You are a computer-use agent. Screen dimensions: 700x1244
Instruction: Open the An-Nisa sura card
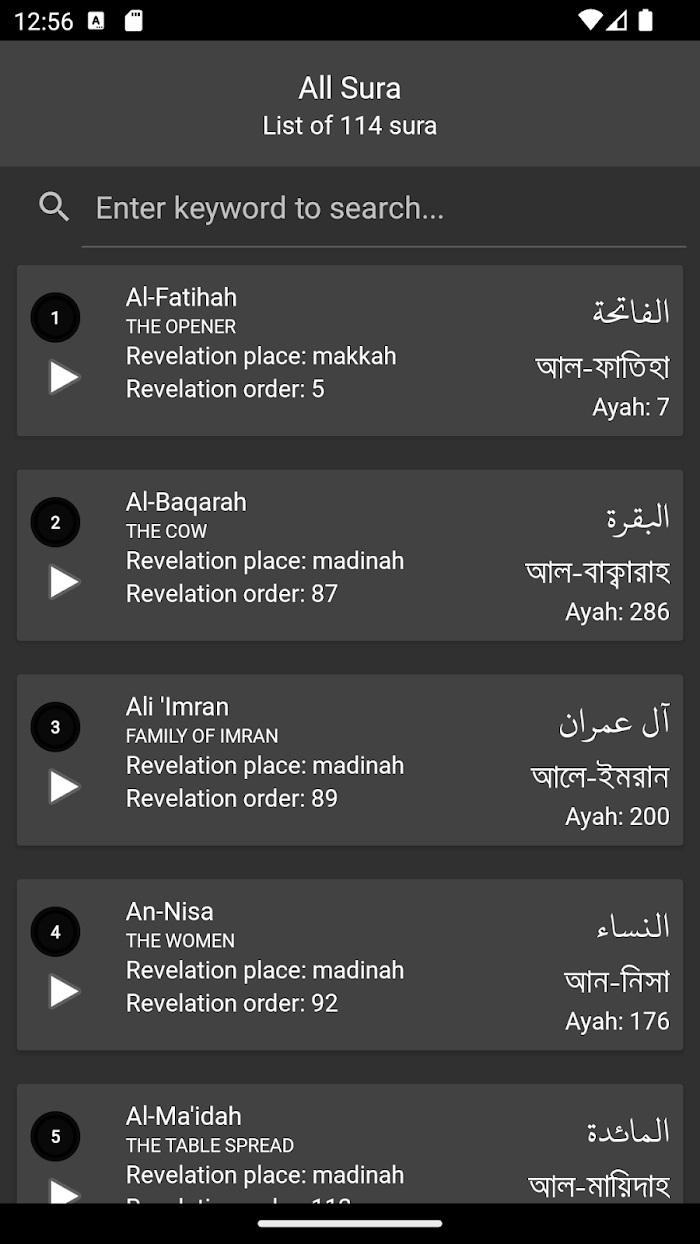pyautogui.click(x=350, y=965)
